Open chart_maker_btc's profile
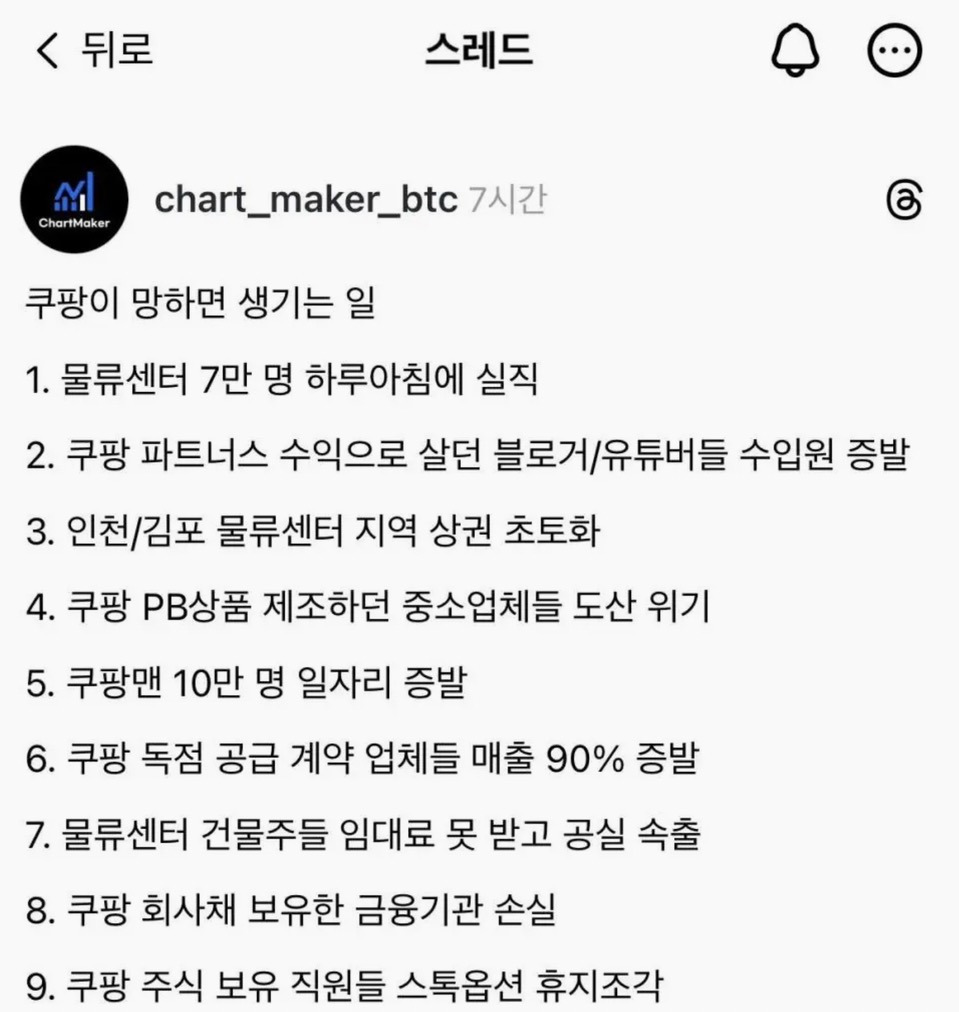Viewport: 959px width, 1012px height. coord(305,198)
